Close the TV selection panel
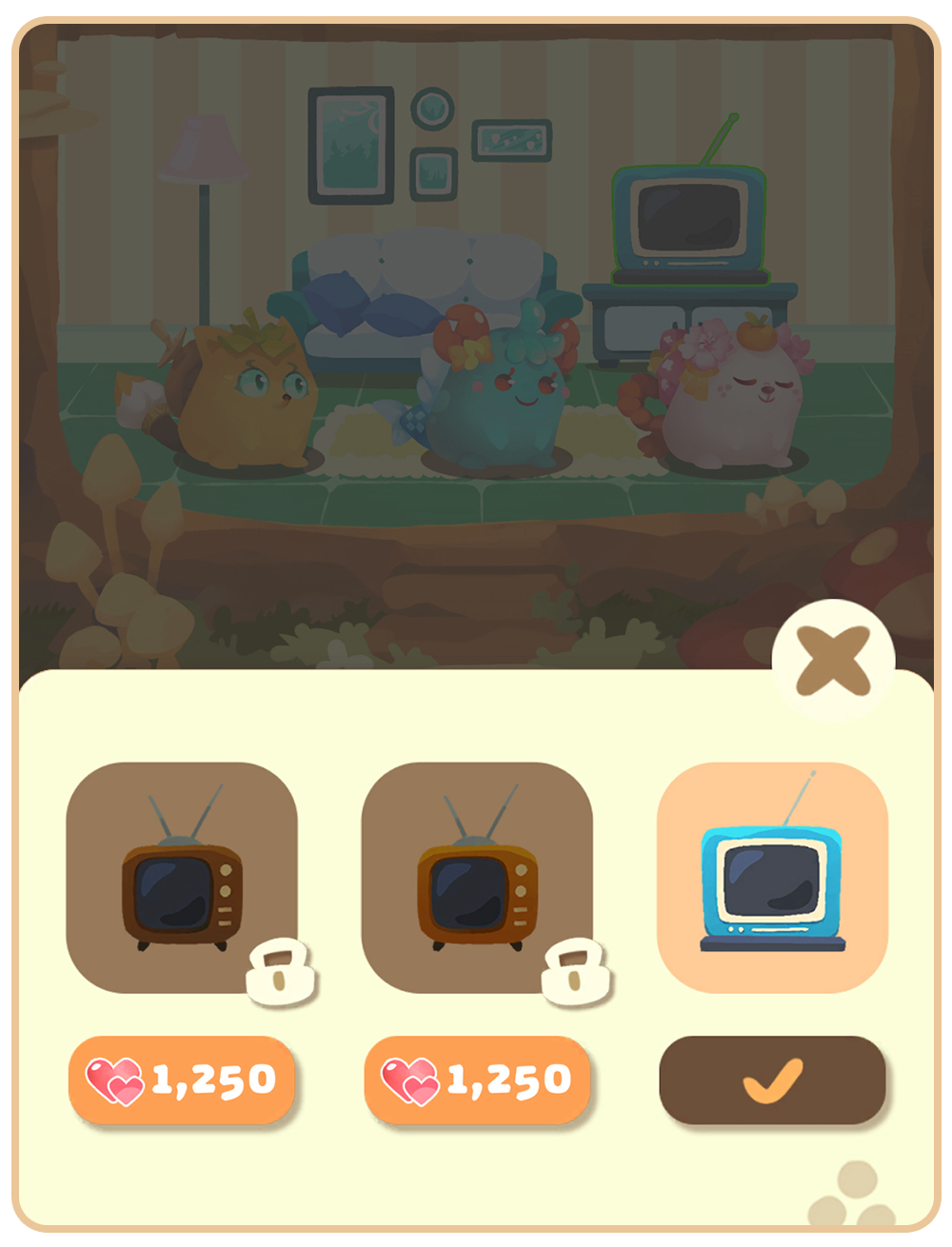Image resolution: width=952 pixels, height=1247 pixels. coord(833,660)
